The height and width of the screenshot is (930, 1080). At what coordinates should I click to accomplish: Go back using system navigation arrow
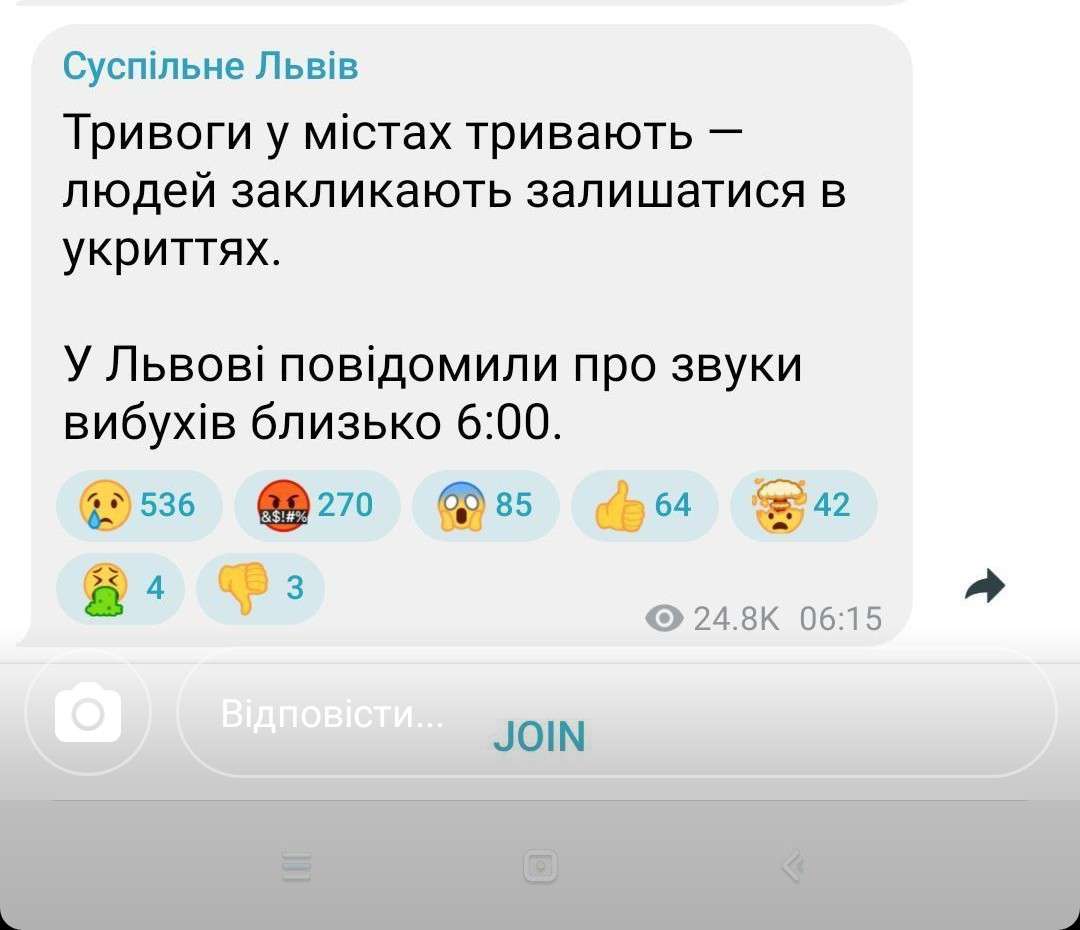(x=792, y=866)
